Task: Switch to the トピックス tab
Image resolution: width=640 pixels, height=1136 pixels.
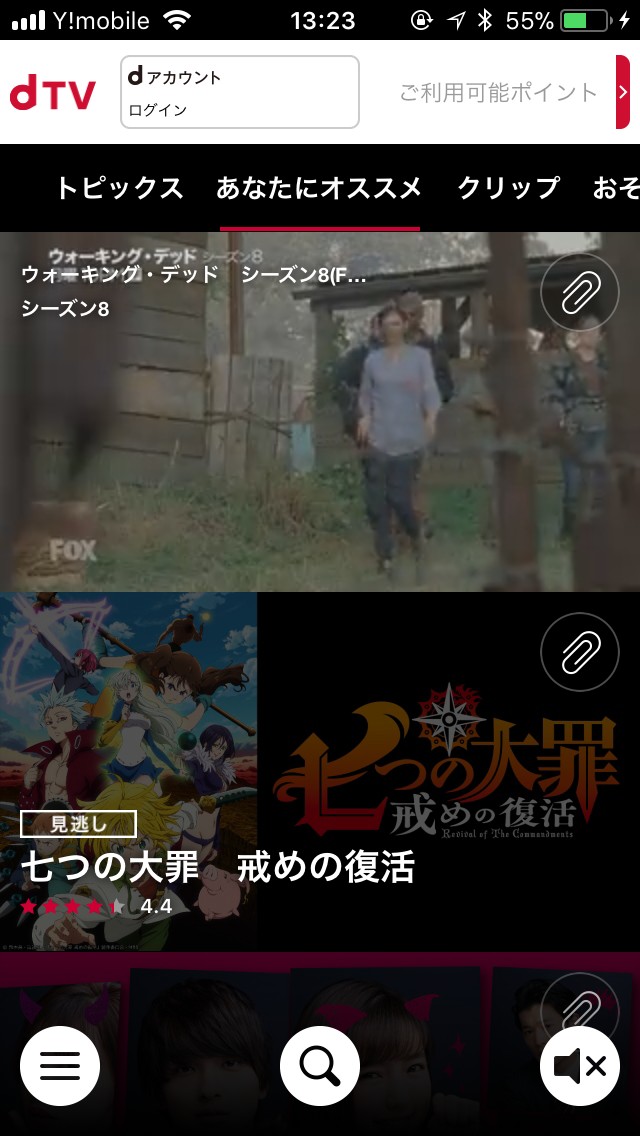Action: point(120,188)
